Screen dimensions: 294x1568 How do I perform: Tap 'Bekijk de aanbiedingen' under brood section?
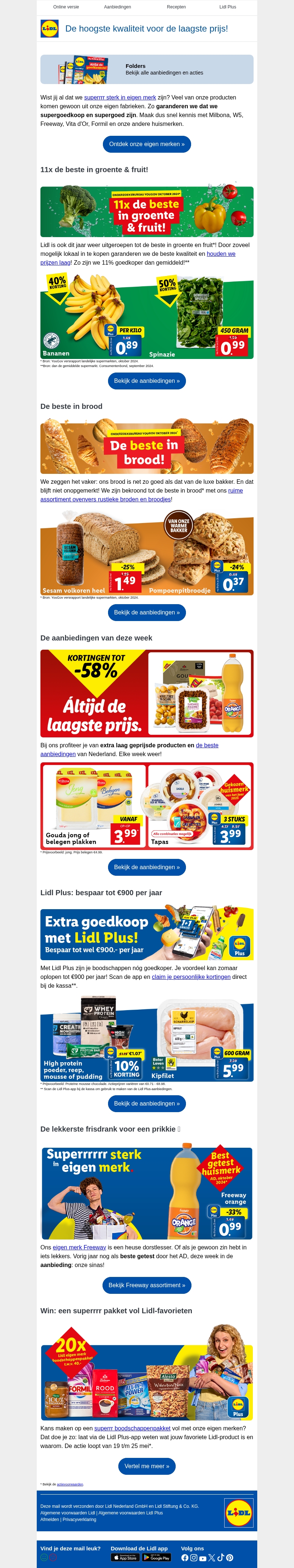[146, 612]
